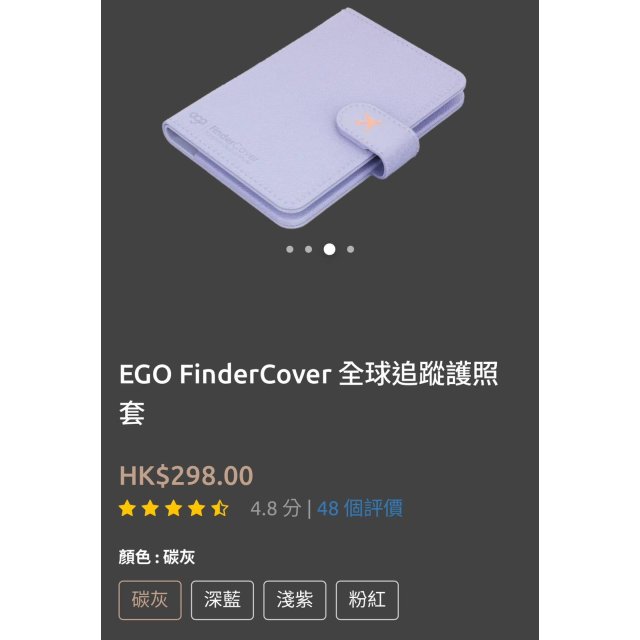Pick the 淺紫 color variant
Image resolution: width=640 pixels, height=640 pixels.
[295, 600]
